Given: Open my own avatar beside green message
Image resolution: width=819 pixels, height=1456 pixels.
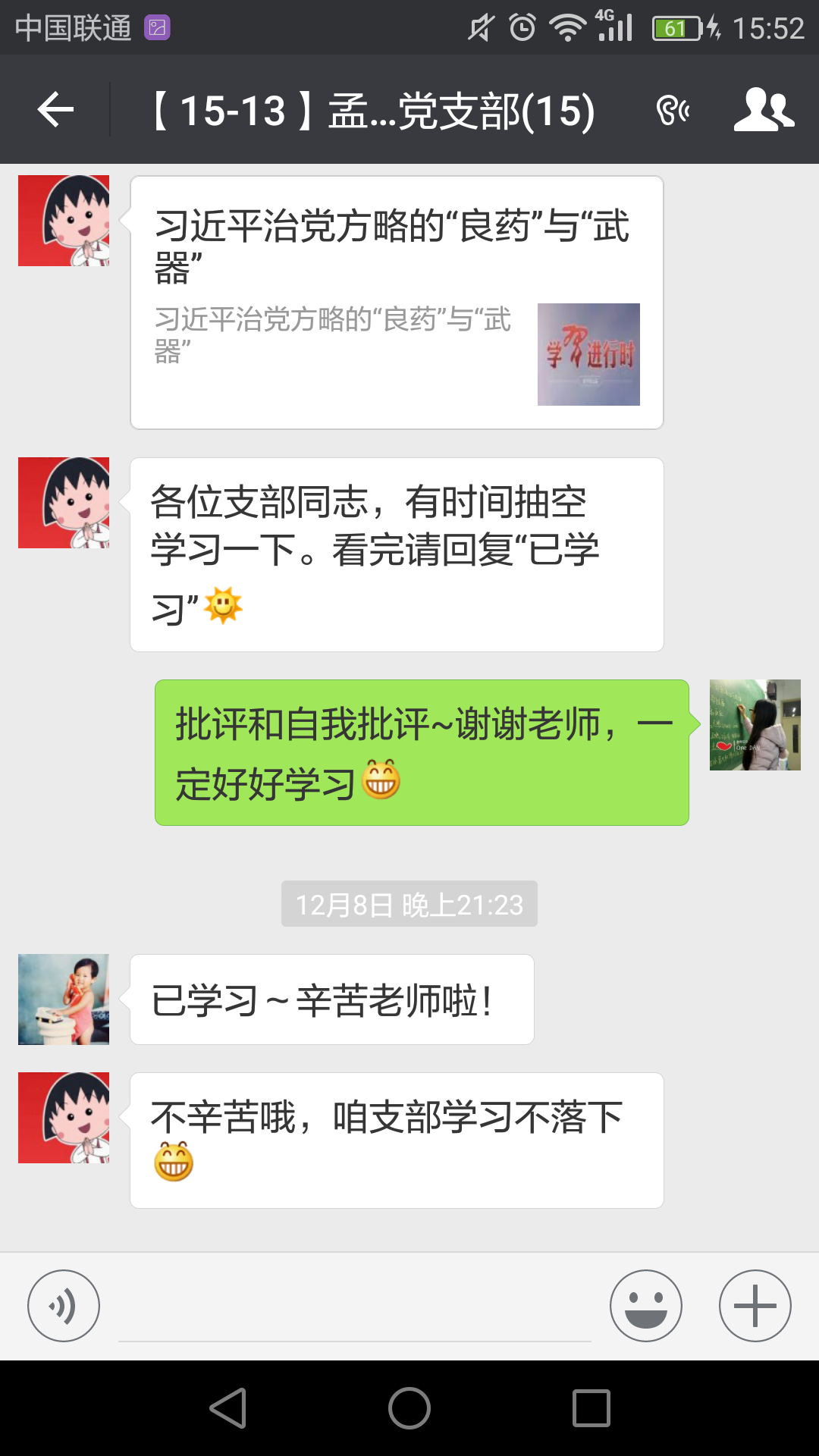Looking at the screenshot, I should (x=755, y=725).
